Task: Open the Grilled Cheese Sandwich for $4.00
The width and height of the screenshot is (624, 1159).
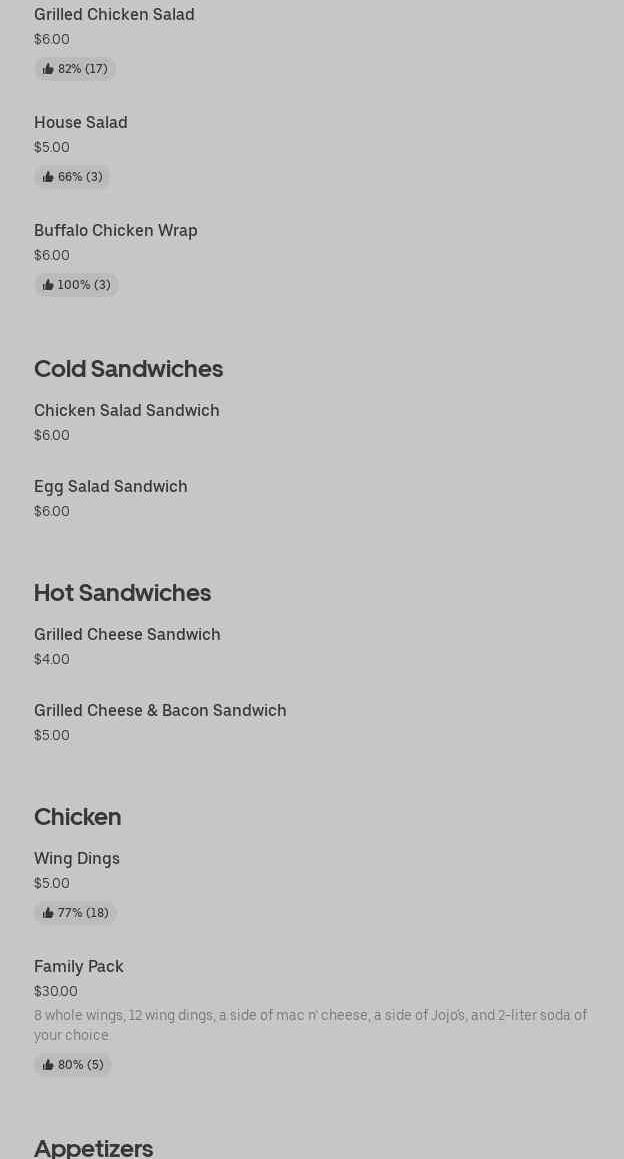Action: coord(127,635)
